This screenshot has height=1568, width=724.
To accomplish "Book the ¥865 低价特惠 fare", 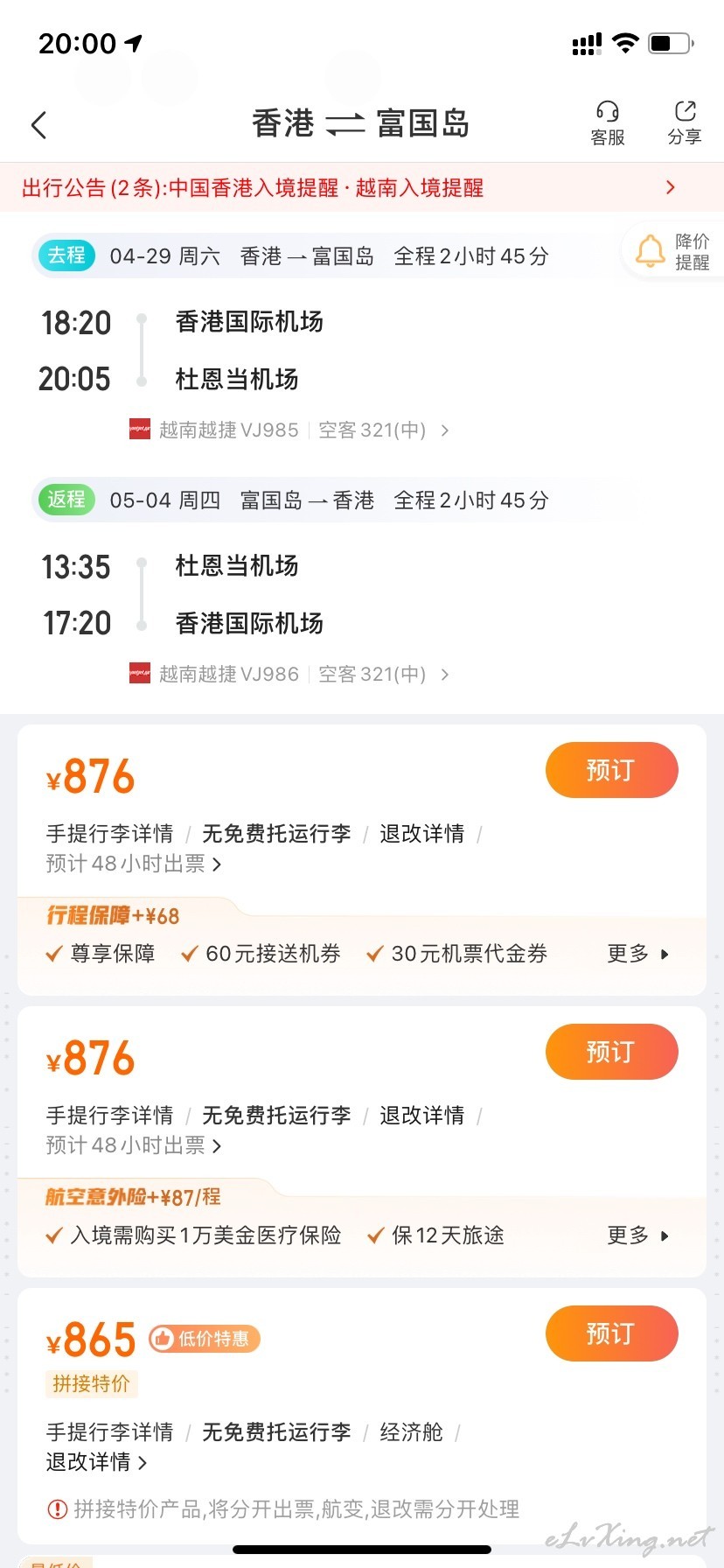I will (x=612, y=1333).
